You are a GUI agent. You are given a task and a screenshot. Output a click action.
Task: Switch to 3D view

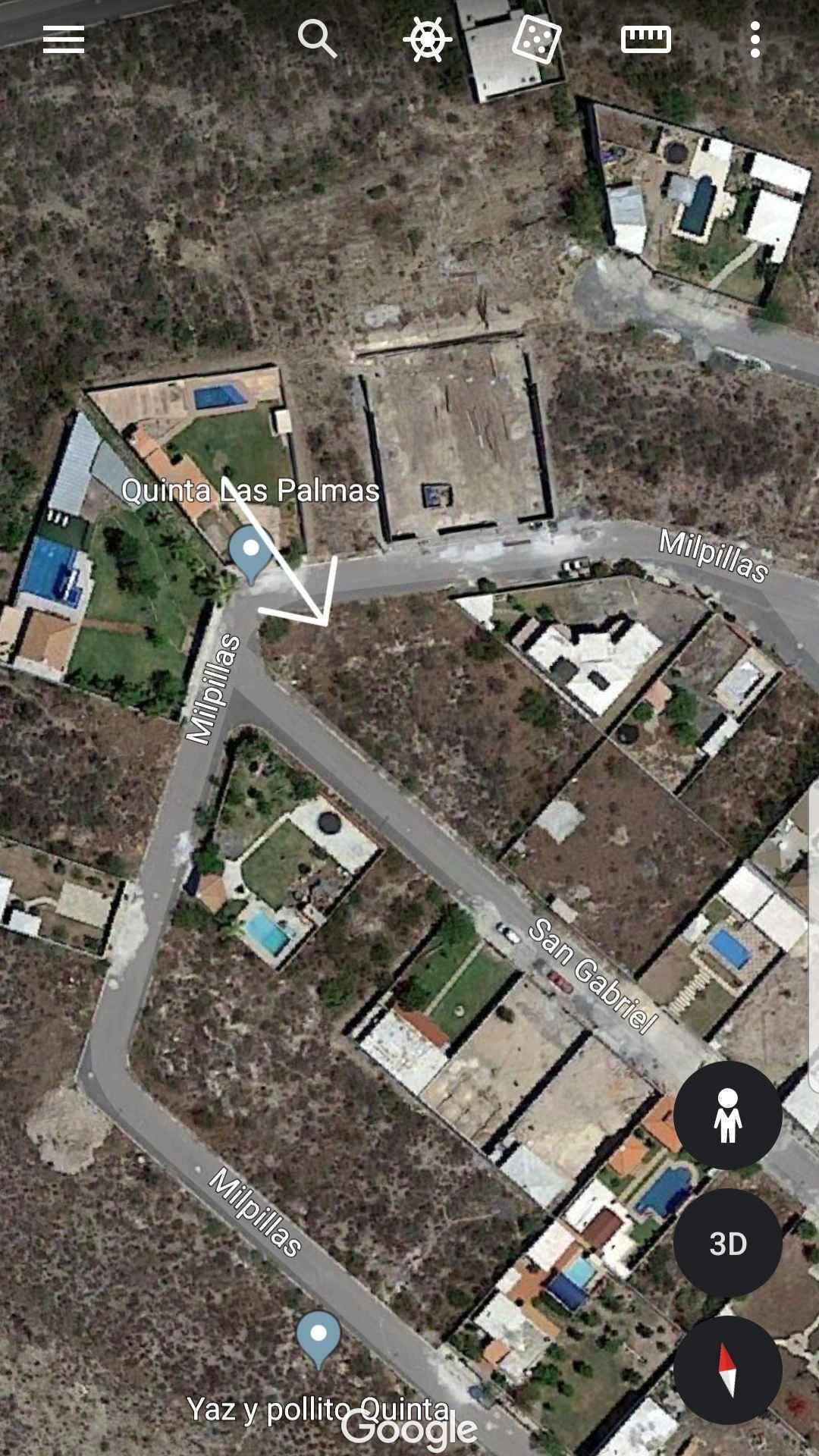pyautogui.click(x=727, y=1243)
